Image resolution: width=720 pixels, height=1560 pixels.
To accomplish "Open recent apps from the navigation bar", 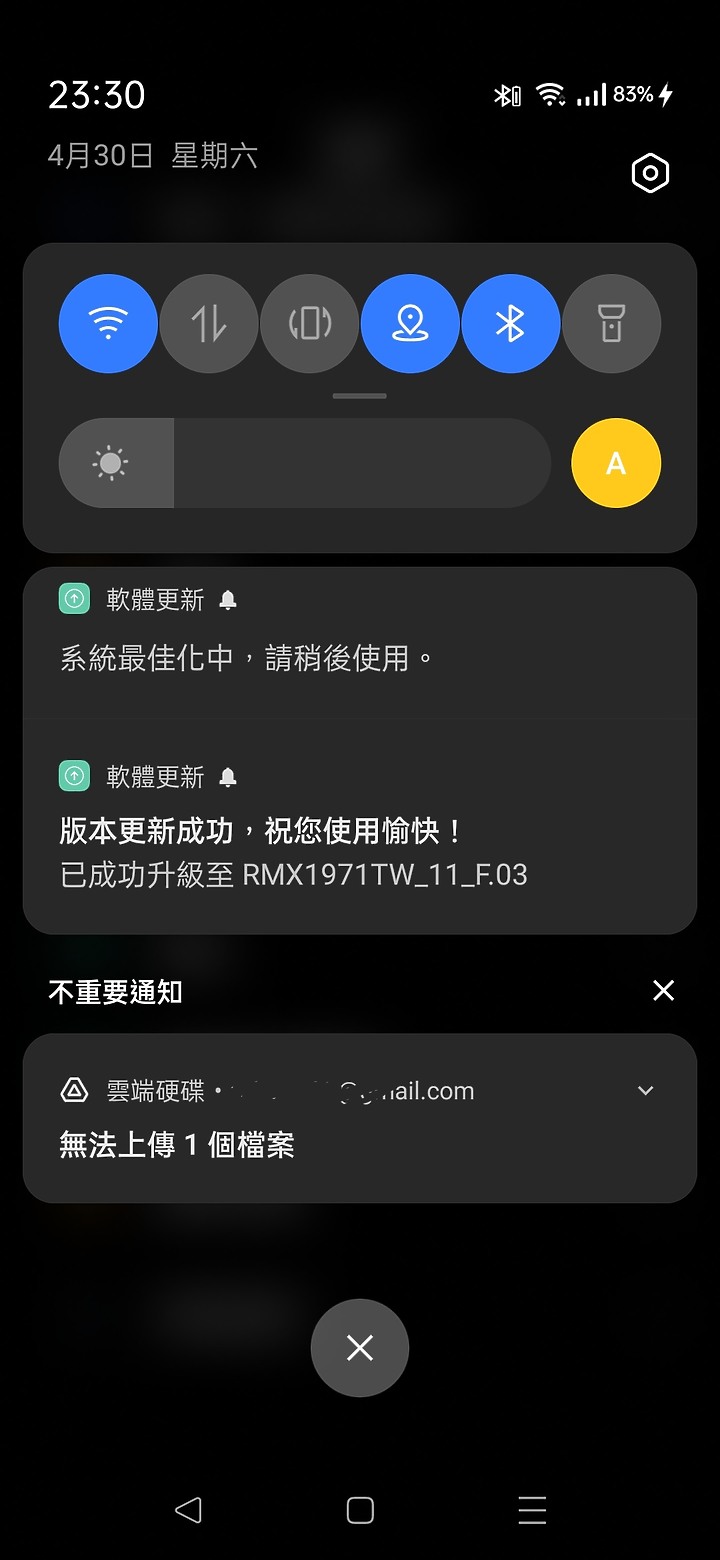I will click(532, 1510).
